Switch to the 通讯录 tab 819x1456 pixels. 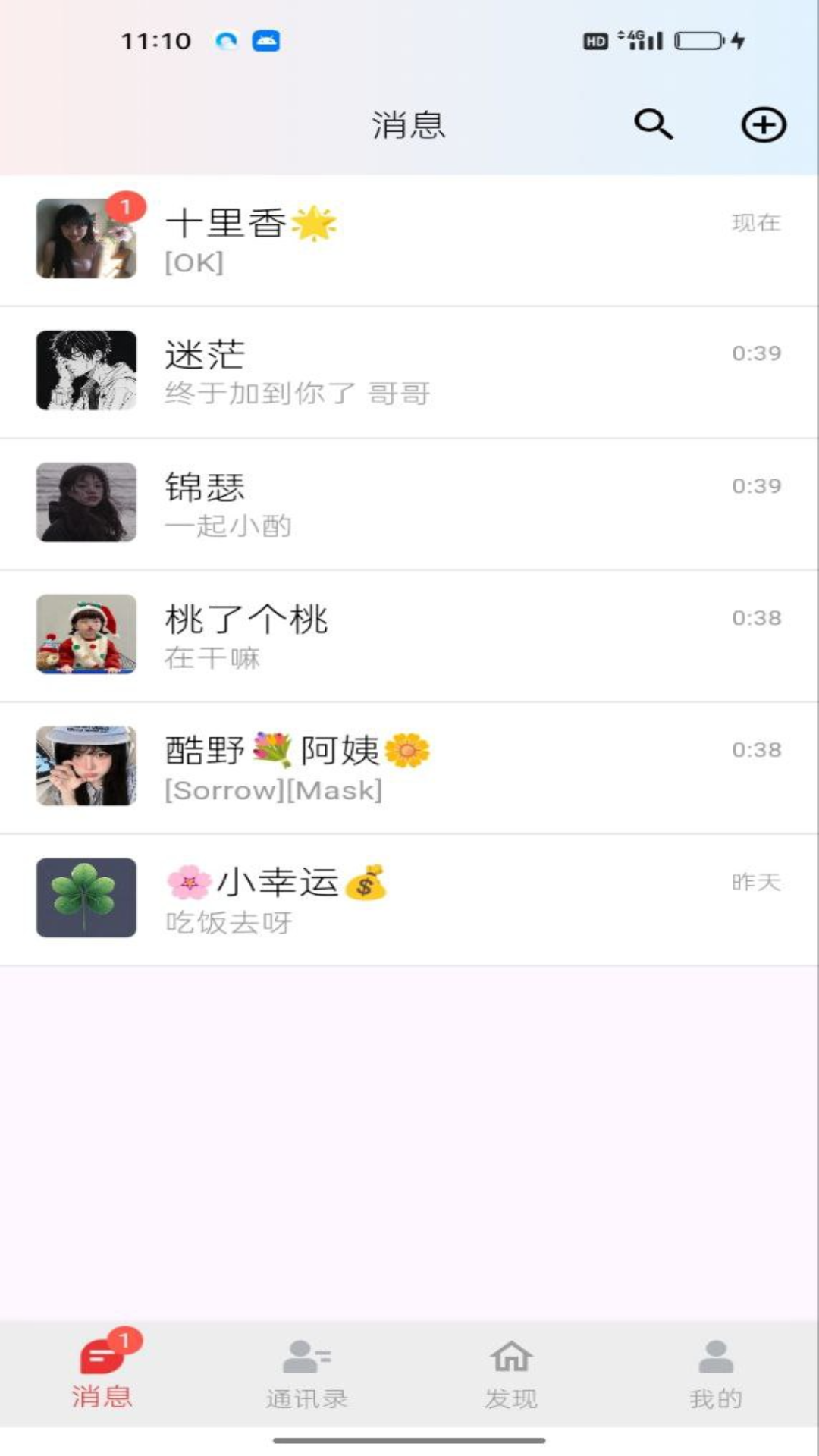(x=307, y=1374)
